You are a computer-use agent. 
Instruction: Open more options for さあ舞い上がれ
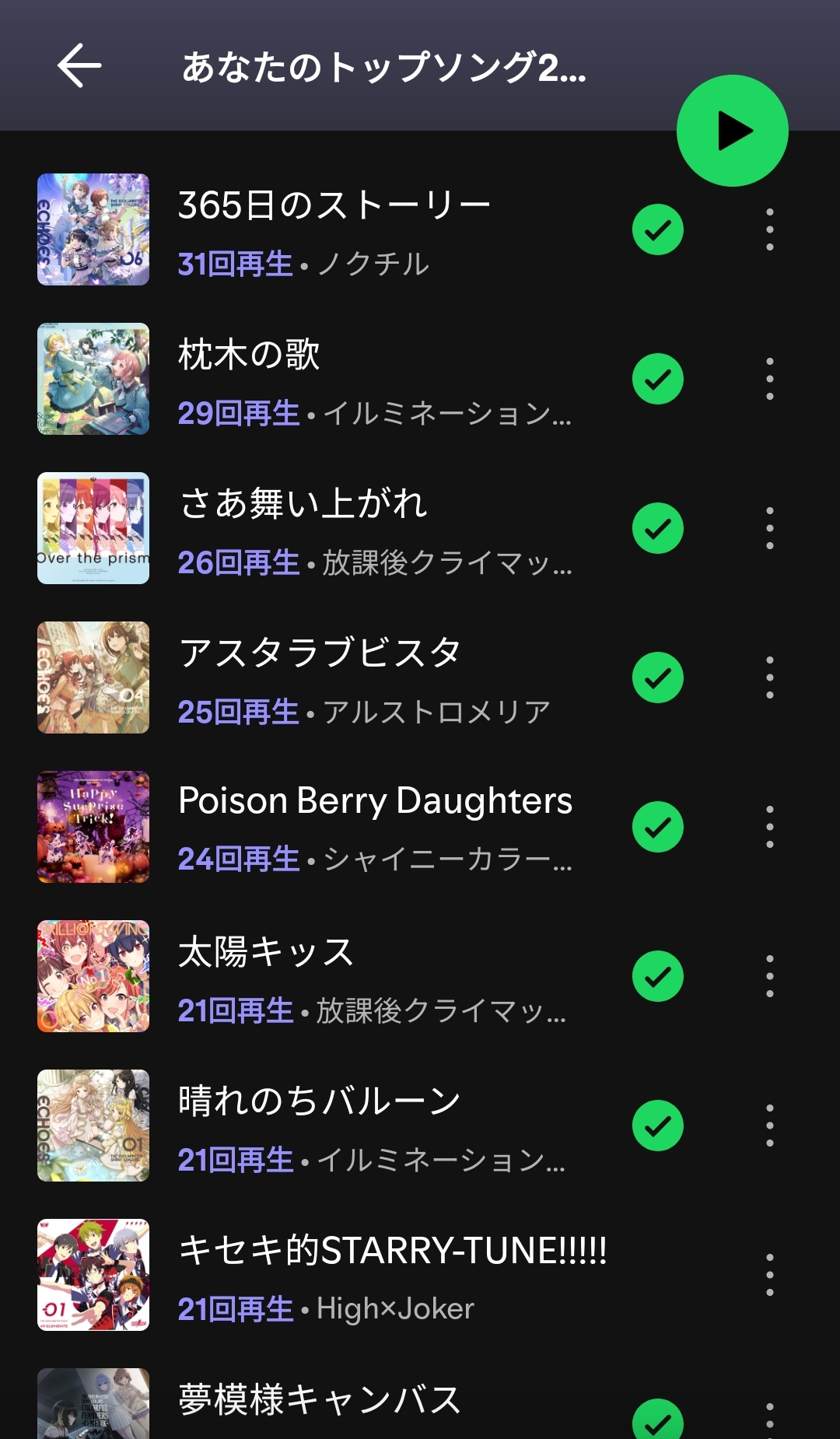(769, 528)
